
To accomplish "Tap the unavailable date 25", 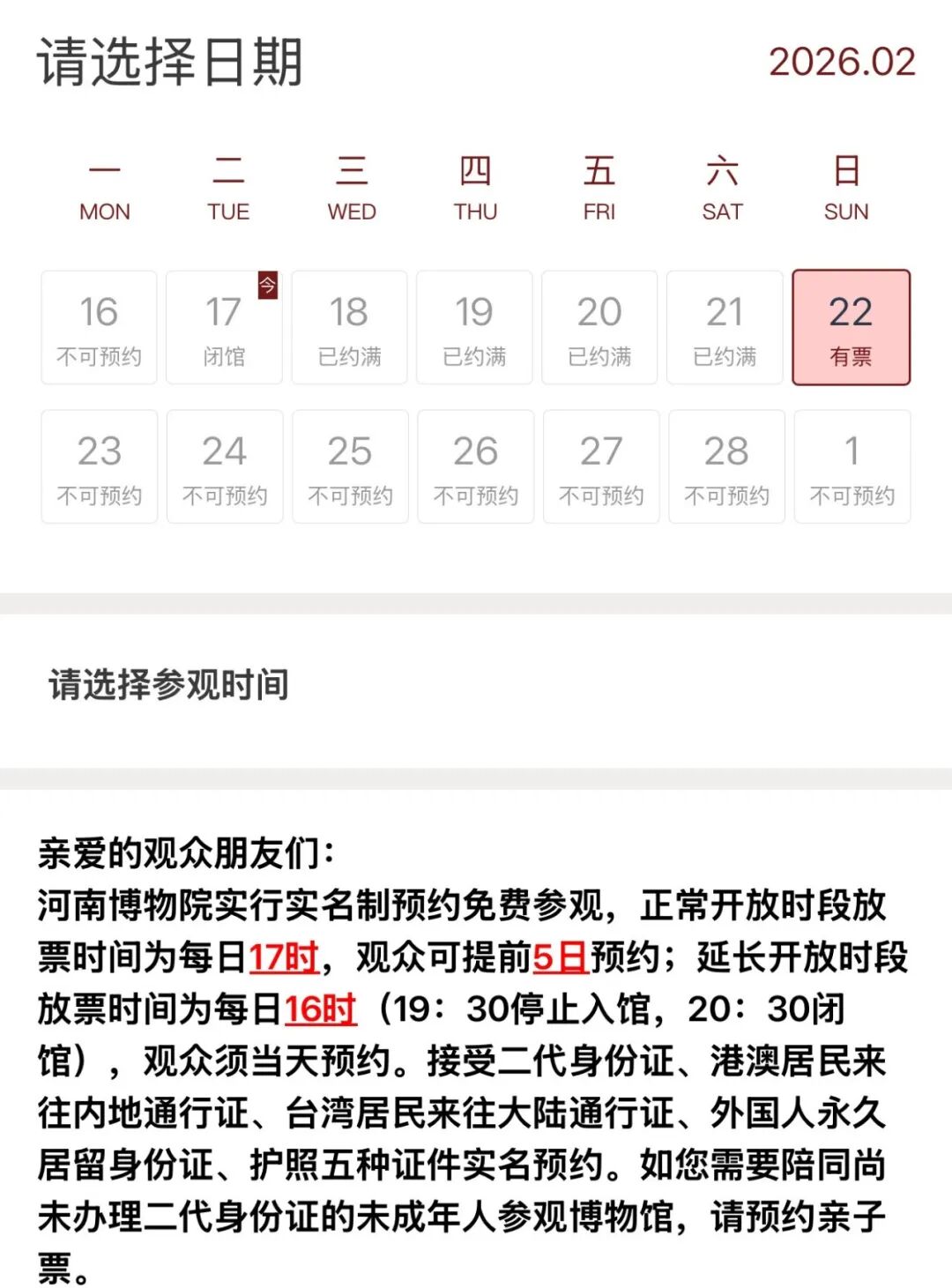I will (350, 467).
